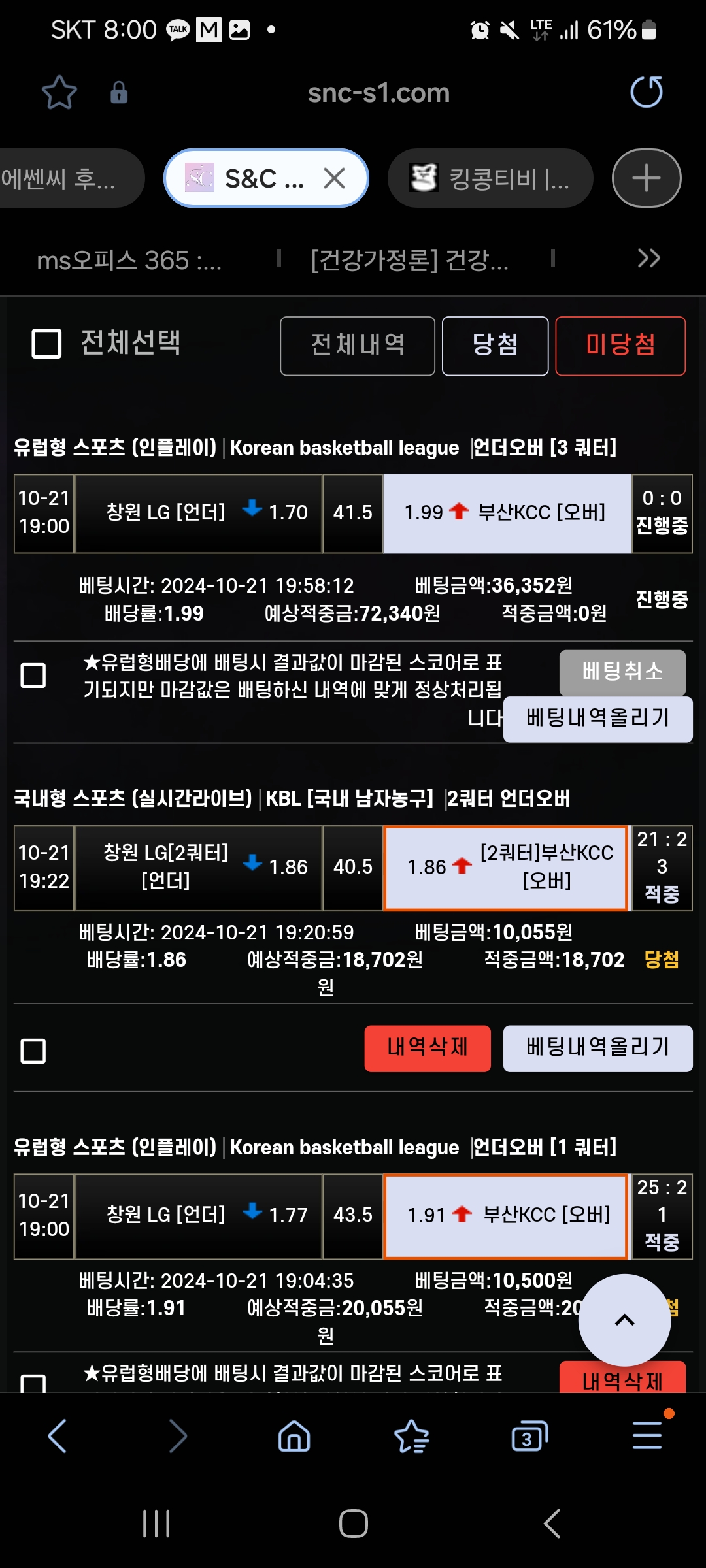Screen dimensions: 706x1568
Task: Filter the list by 당첨
Action: tap(495, 346)
